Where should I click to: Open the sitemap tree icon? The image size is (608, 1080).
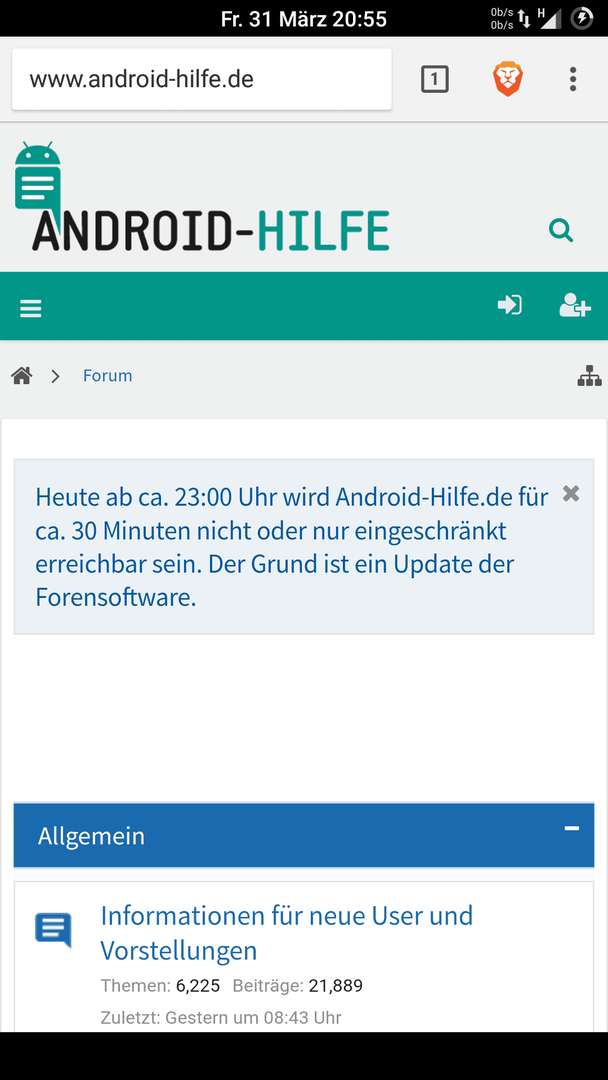(589, 376)
